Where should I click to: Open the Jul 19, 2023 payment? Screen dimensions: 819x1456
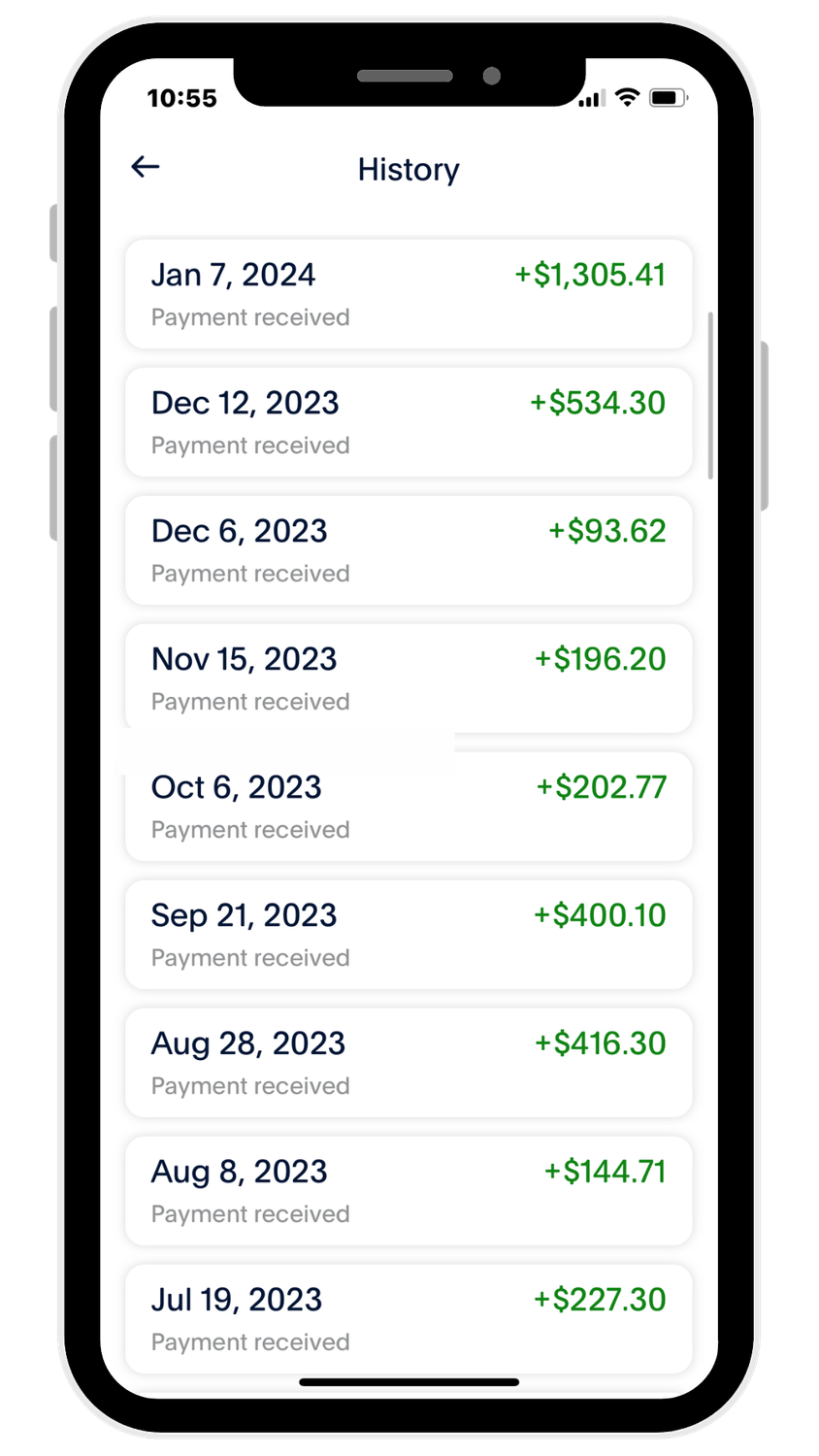[409, 1319]
